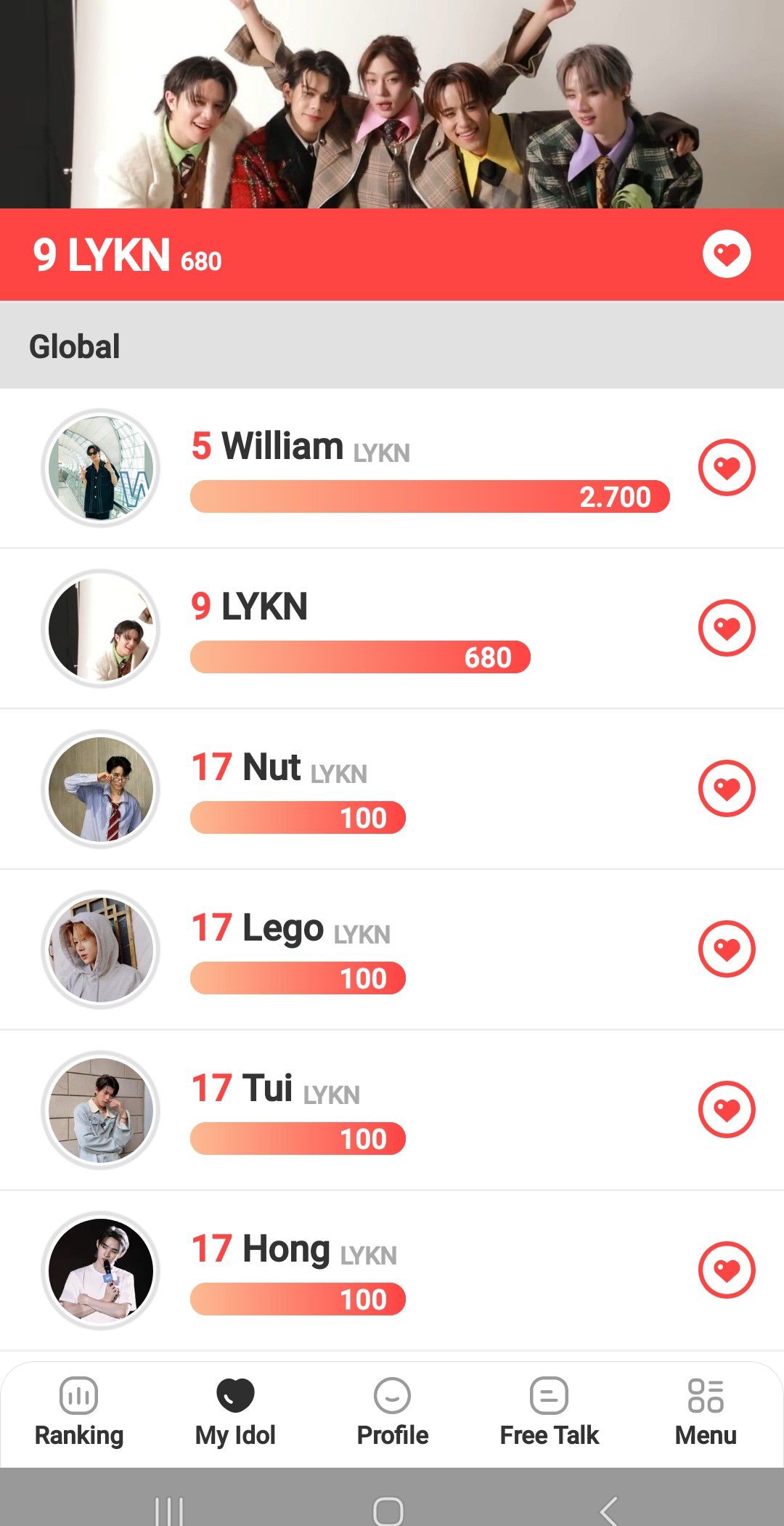This screenshot has height=1526, width=784.
Task: Go back with the system back button
Action: point(608,1509)
